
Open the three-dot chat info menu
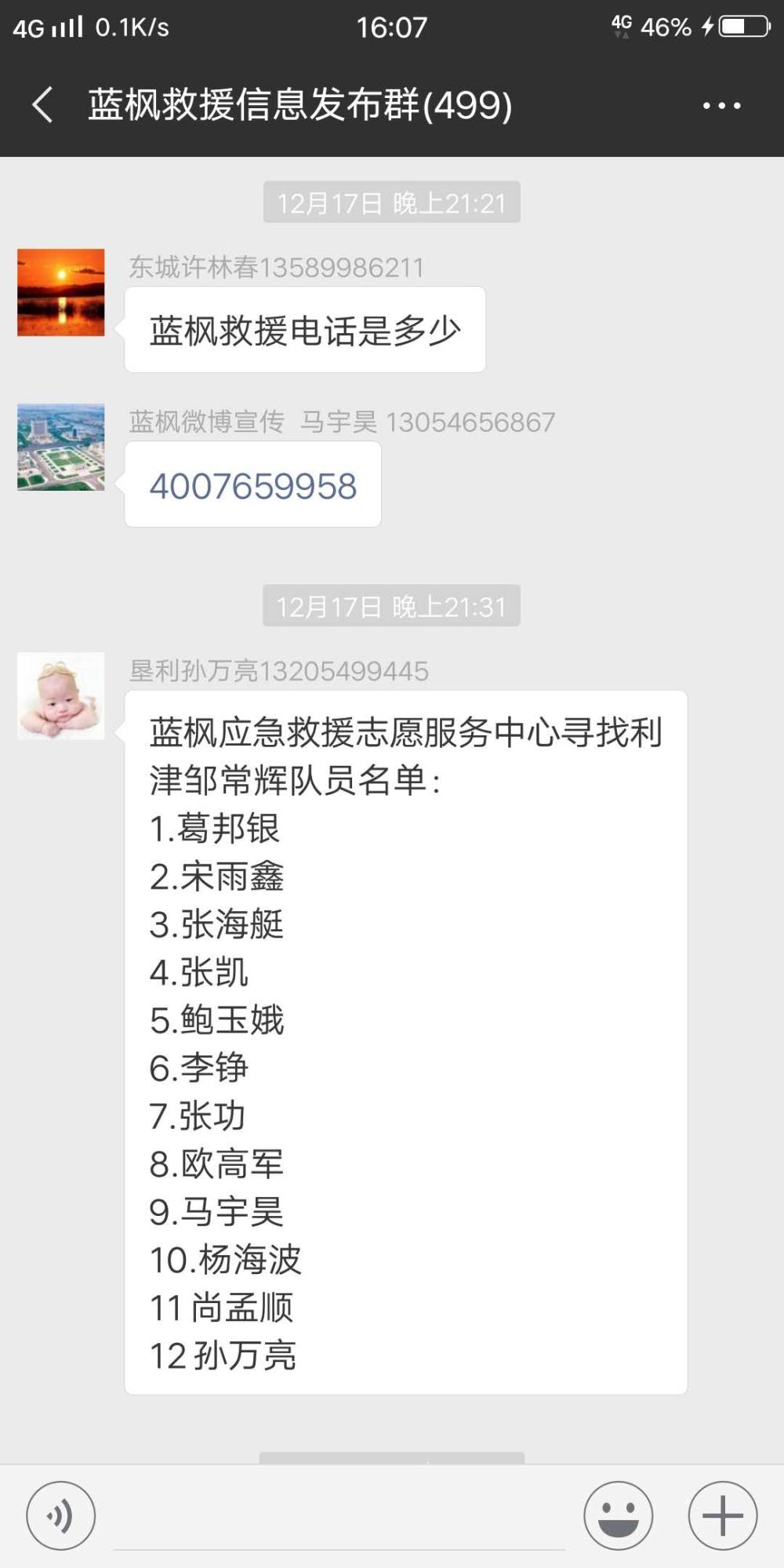coord(722,105)
